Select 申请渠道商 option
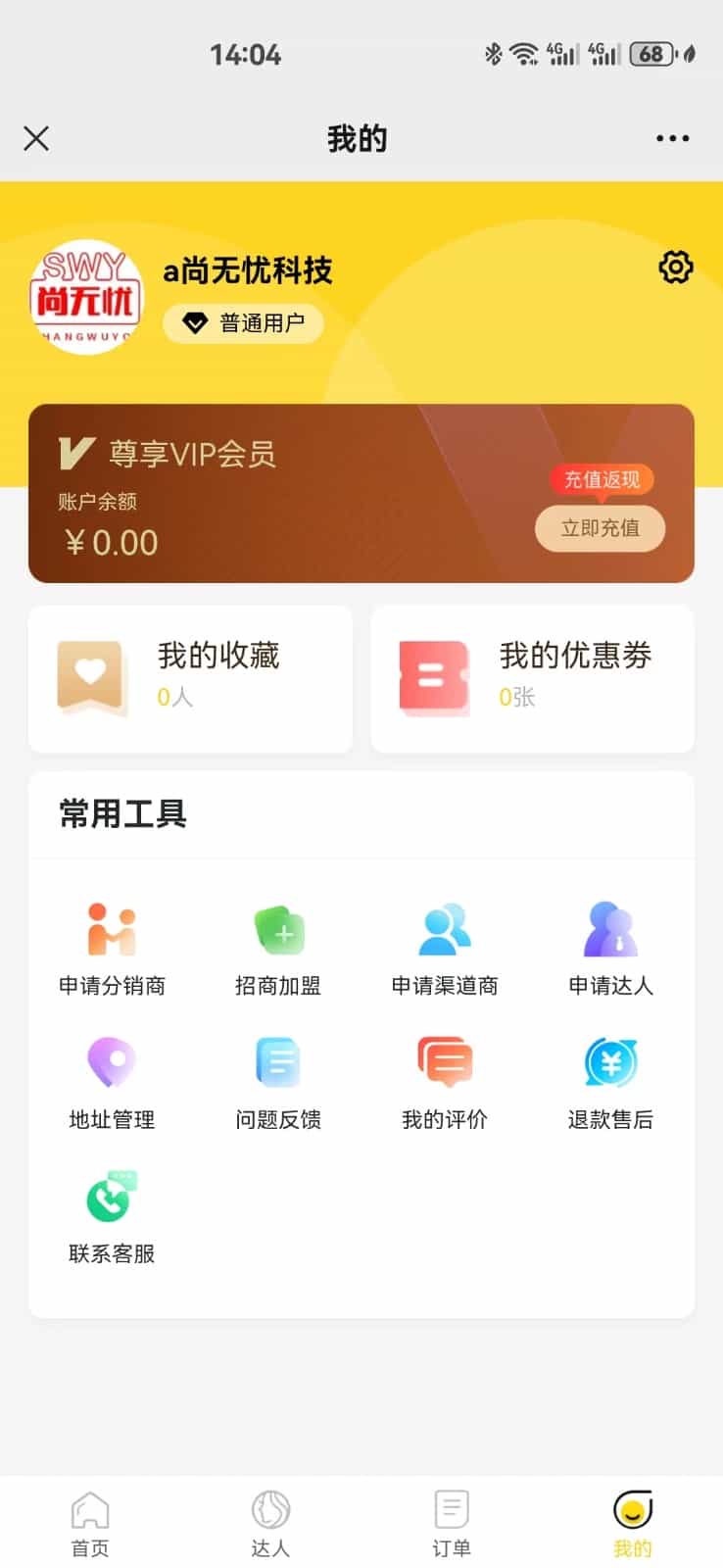Image resolution: width=723 pixels, height=1568 pixels. (x=445, y=949)
